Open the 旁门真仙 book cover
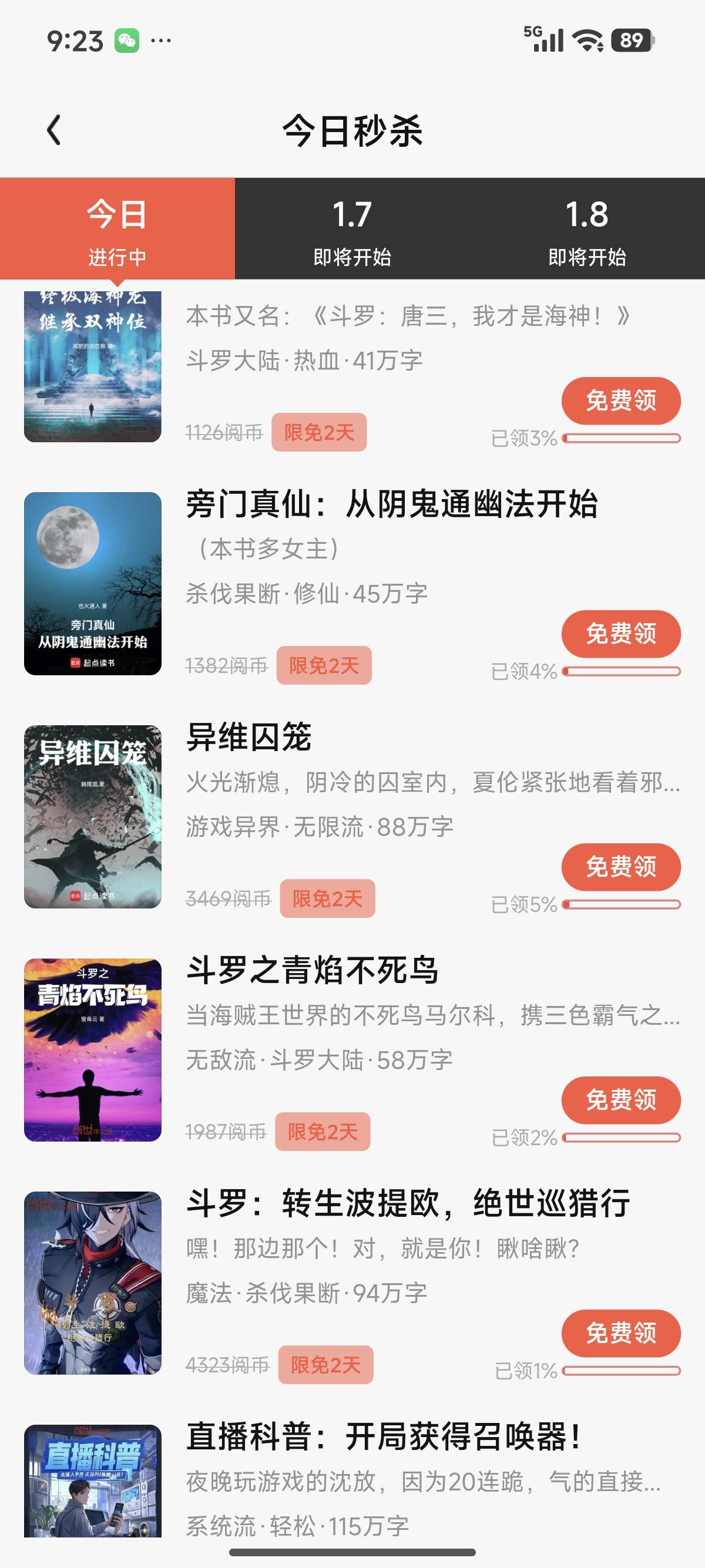The height and width of the screenshot is (1568, 705). point(93,584)
